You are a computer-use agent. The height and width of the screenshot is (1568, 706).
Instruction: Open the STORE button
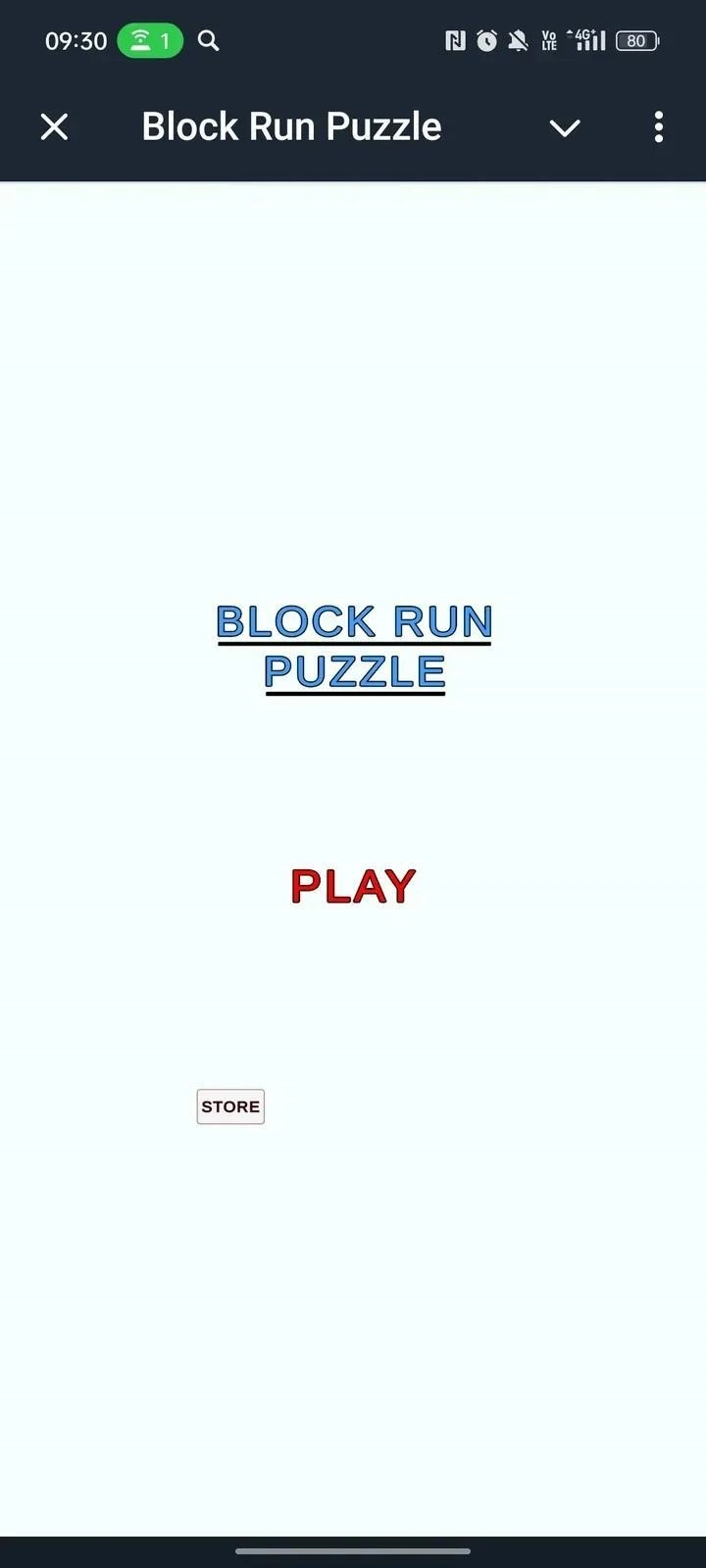coord(230,1106)
